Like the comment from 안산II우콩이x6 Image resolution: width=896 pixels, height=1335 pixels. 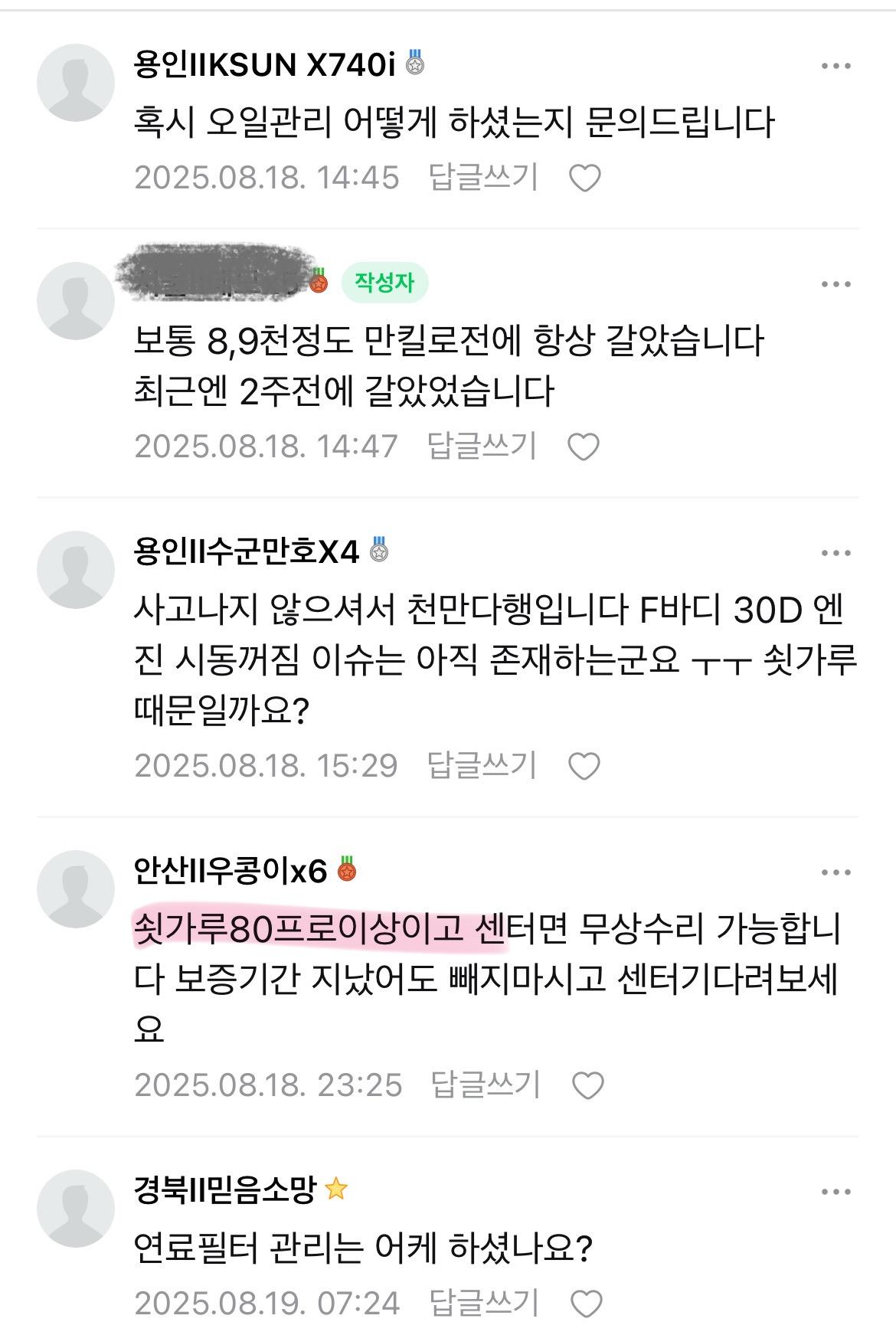pos(588,1085)
